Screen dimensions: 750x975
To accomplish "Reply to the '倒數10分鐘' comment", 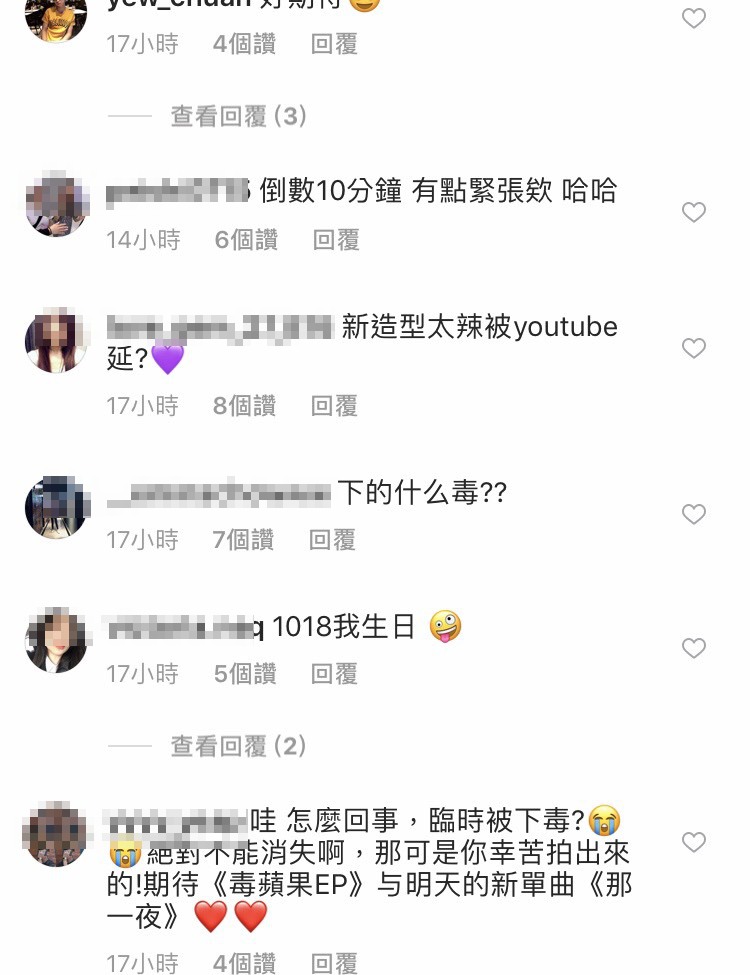I will [336, 240].
